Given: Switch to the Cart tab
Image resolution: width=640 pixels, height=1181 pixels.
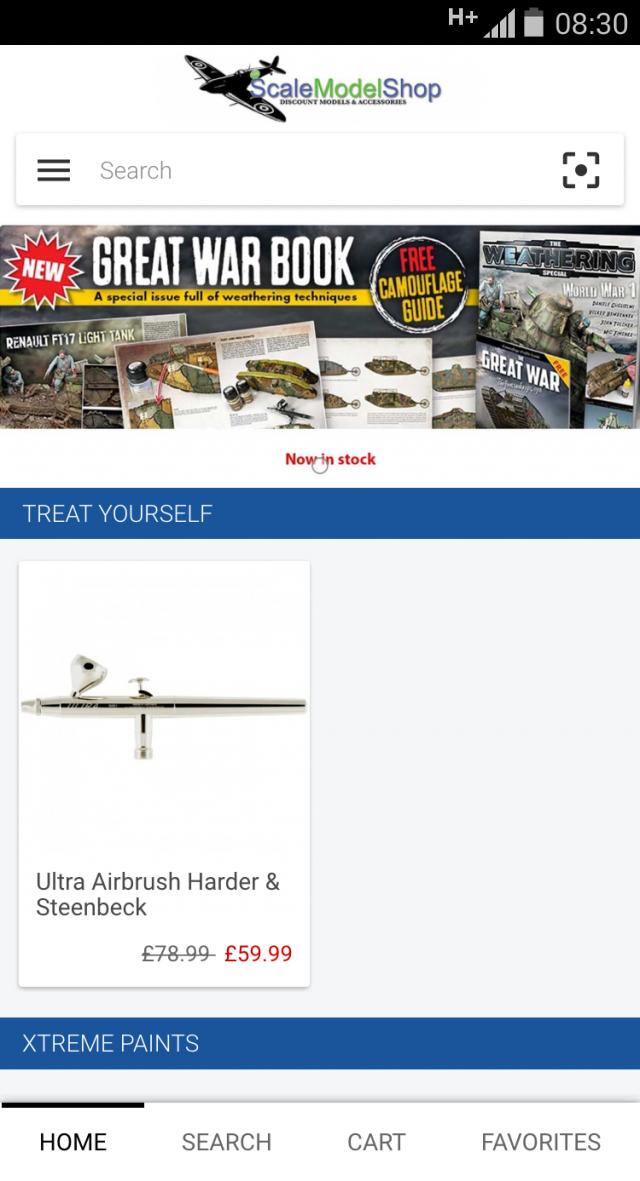Looking at the screenshot, I should tap(376, 1142).
